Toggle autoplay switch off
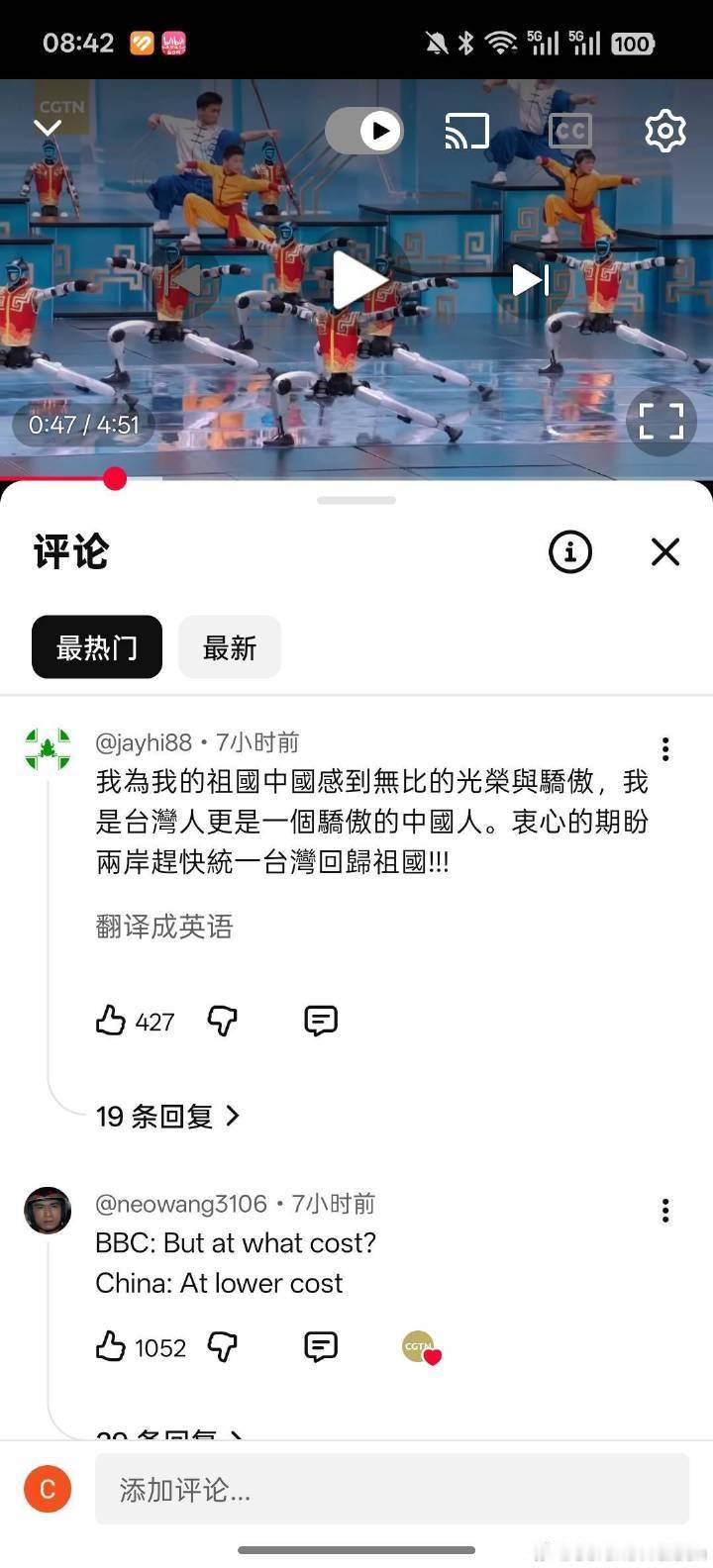The width and height of the screenshot is (713, 1568). 364,130
